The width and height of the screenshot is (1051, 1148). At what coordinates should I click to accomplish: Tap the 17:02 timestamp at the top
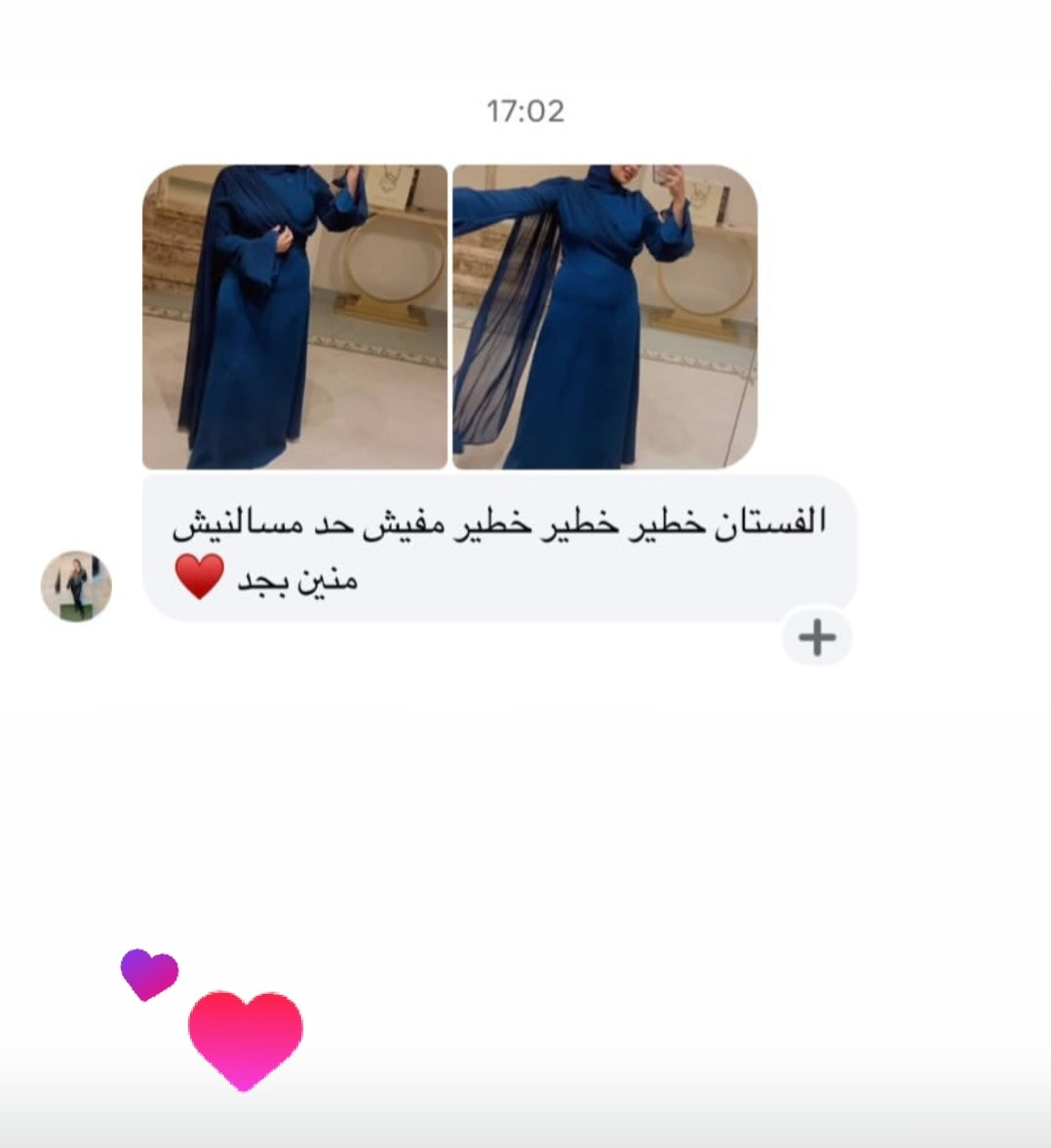pos(525,110)
